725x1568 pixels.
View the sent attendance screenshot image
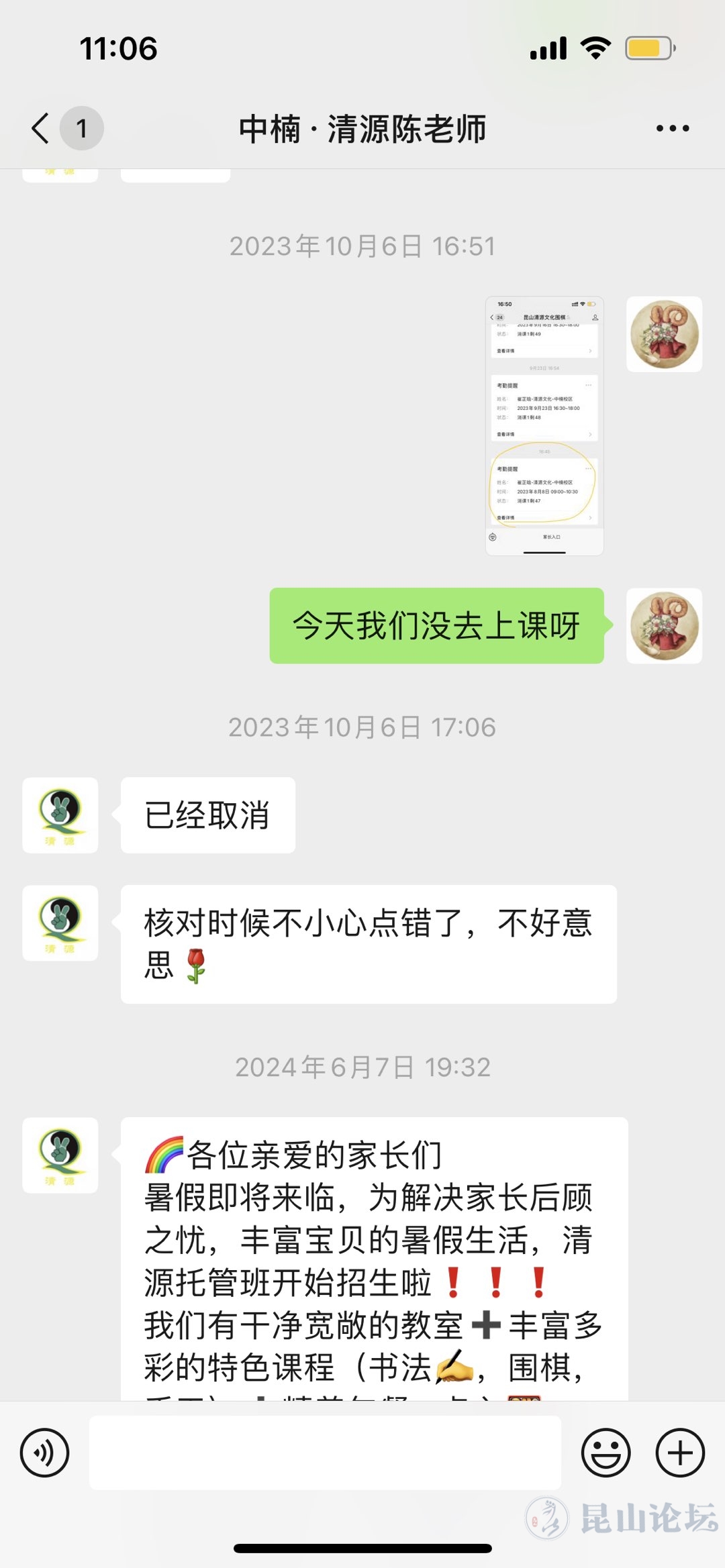[x=544, y=425]
